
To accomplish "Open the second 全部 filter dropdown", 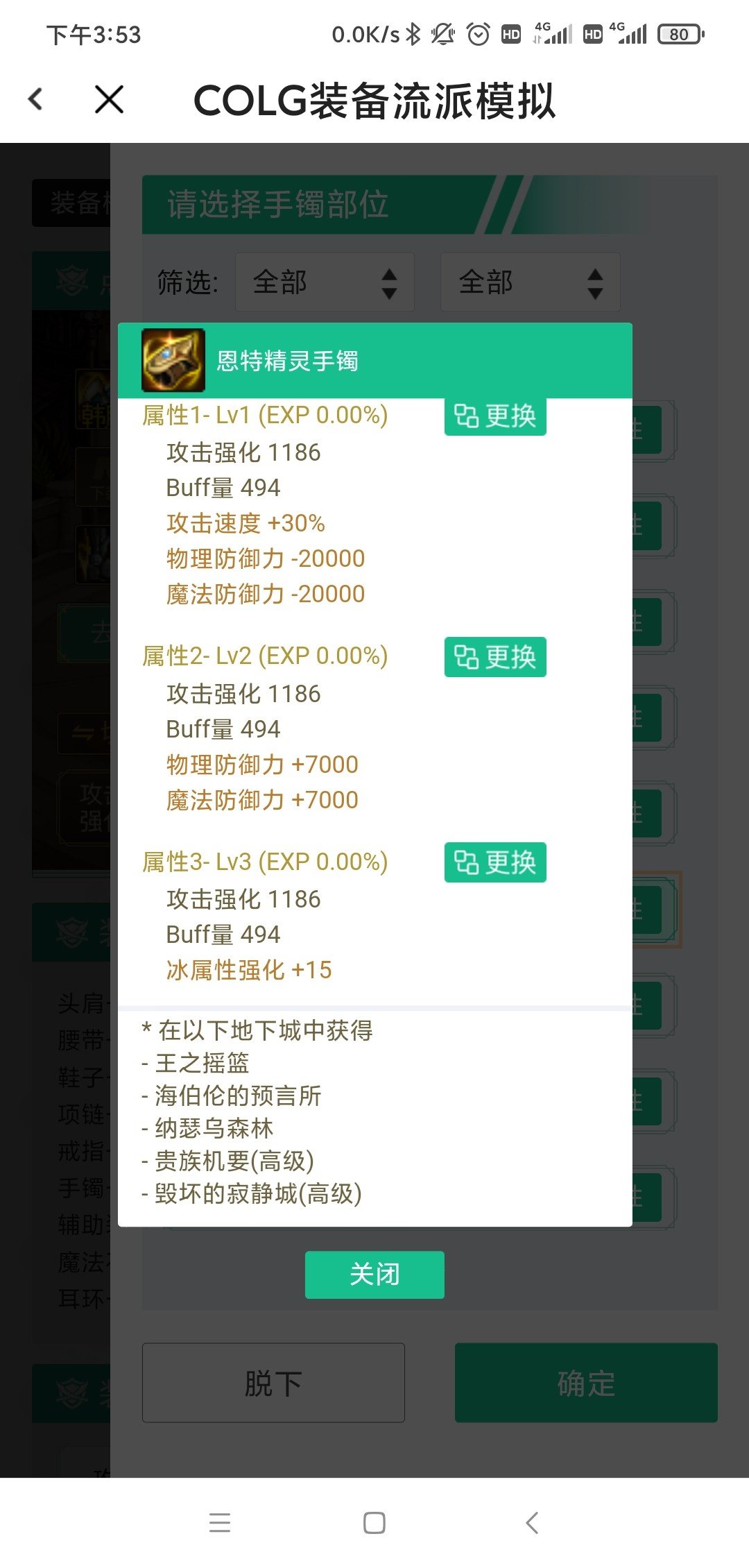I will point(531,282).
